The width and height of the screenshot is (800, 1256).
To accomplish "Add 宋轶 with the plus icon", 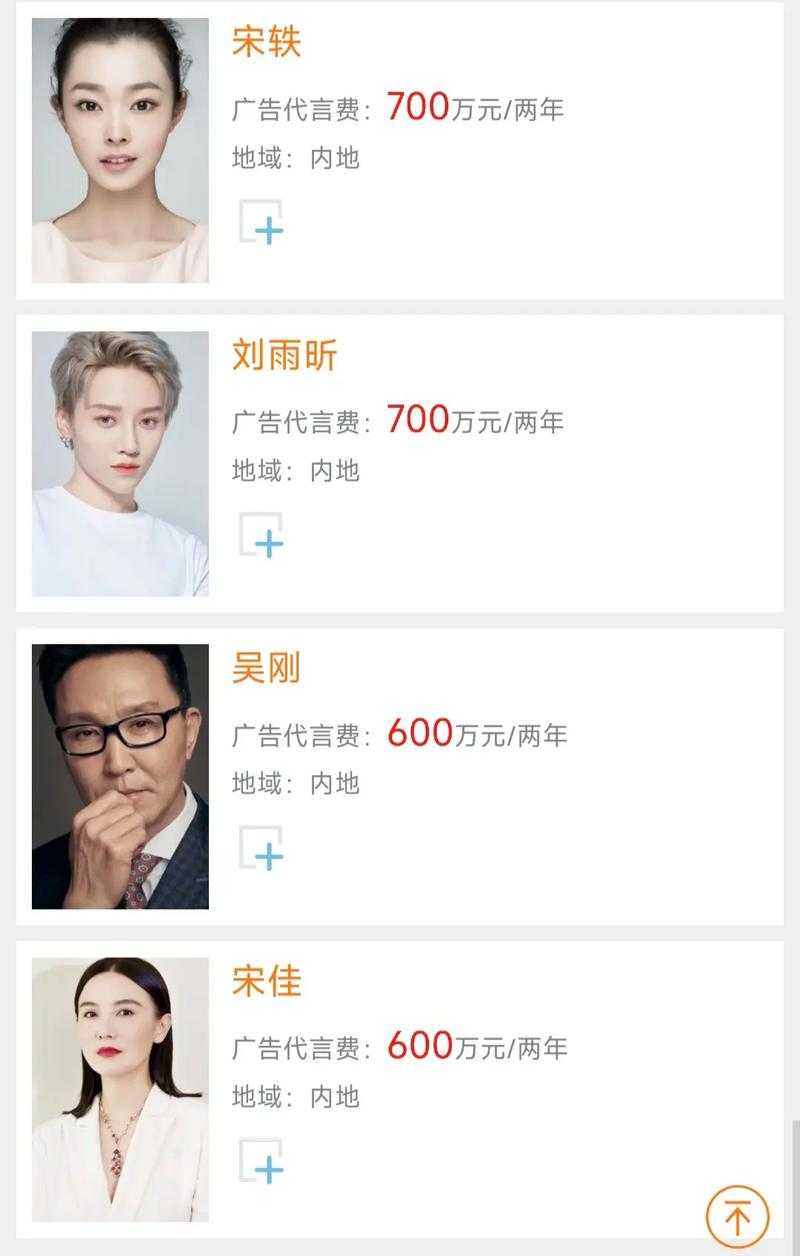I will tap(261, 223).
